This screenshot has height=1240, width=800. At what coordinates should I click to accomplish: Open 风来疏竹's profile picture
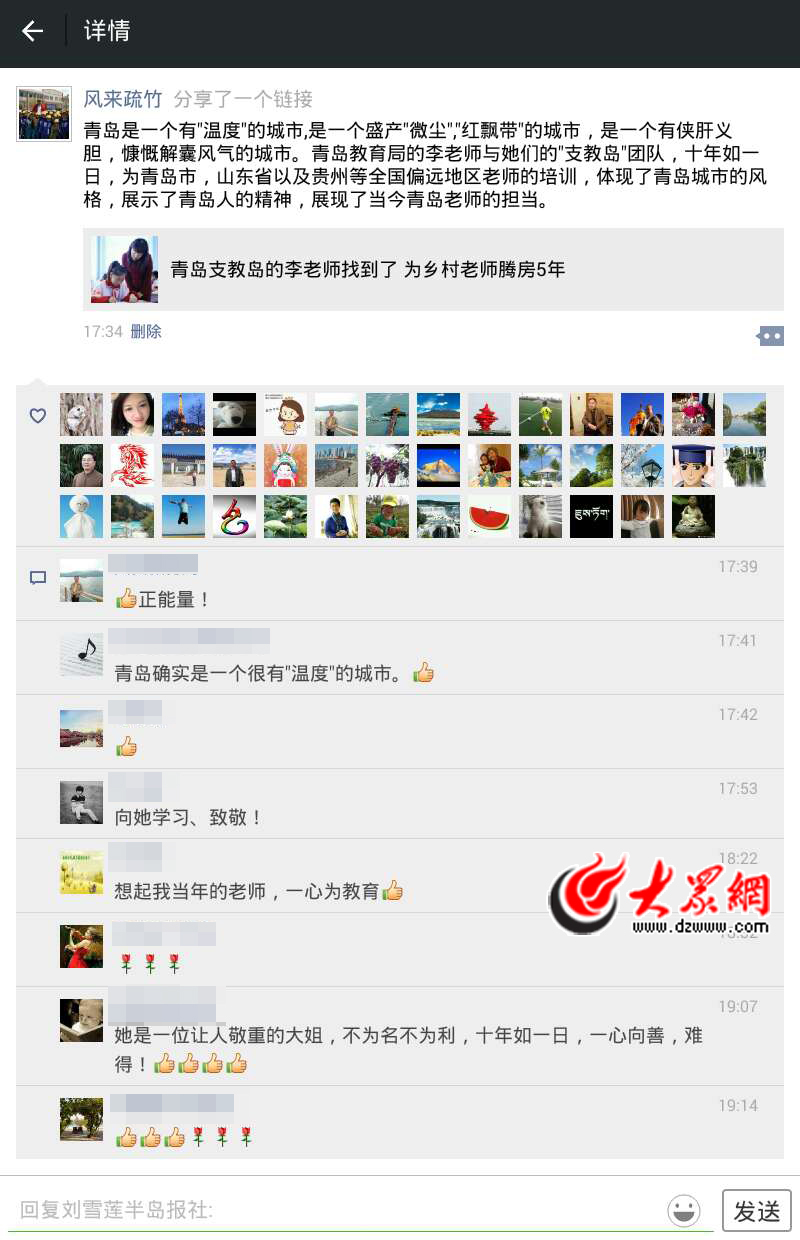[x=44, y=113]
